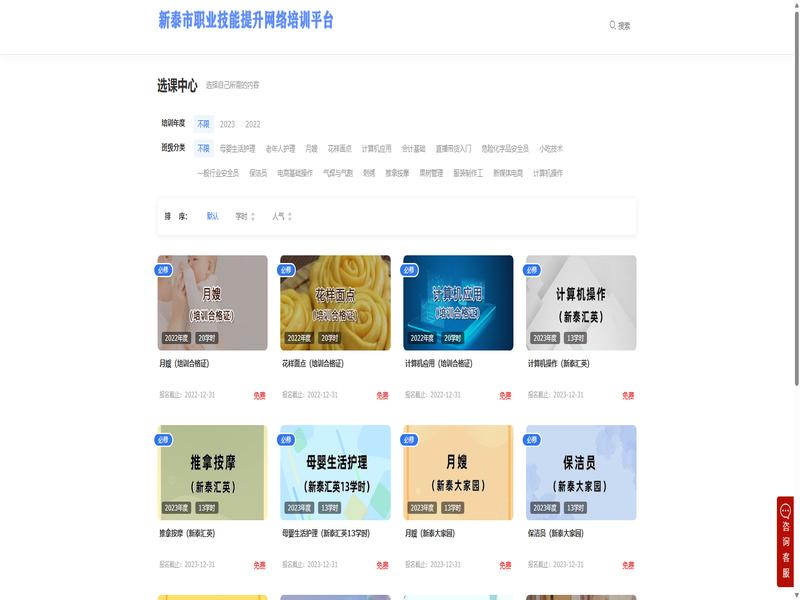
Task: Choose the 花样面点 category filter
Action: click(340, 149)
